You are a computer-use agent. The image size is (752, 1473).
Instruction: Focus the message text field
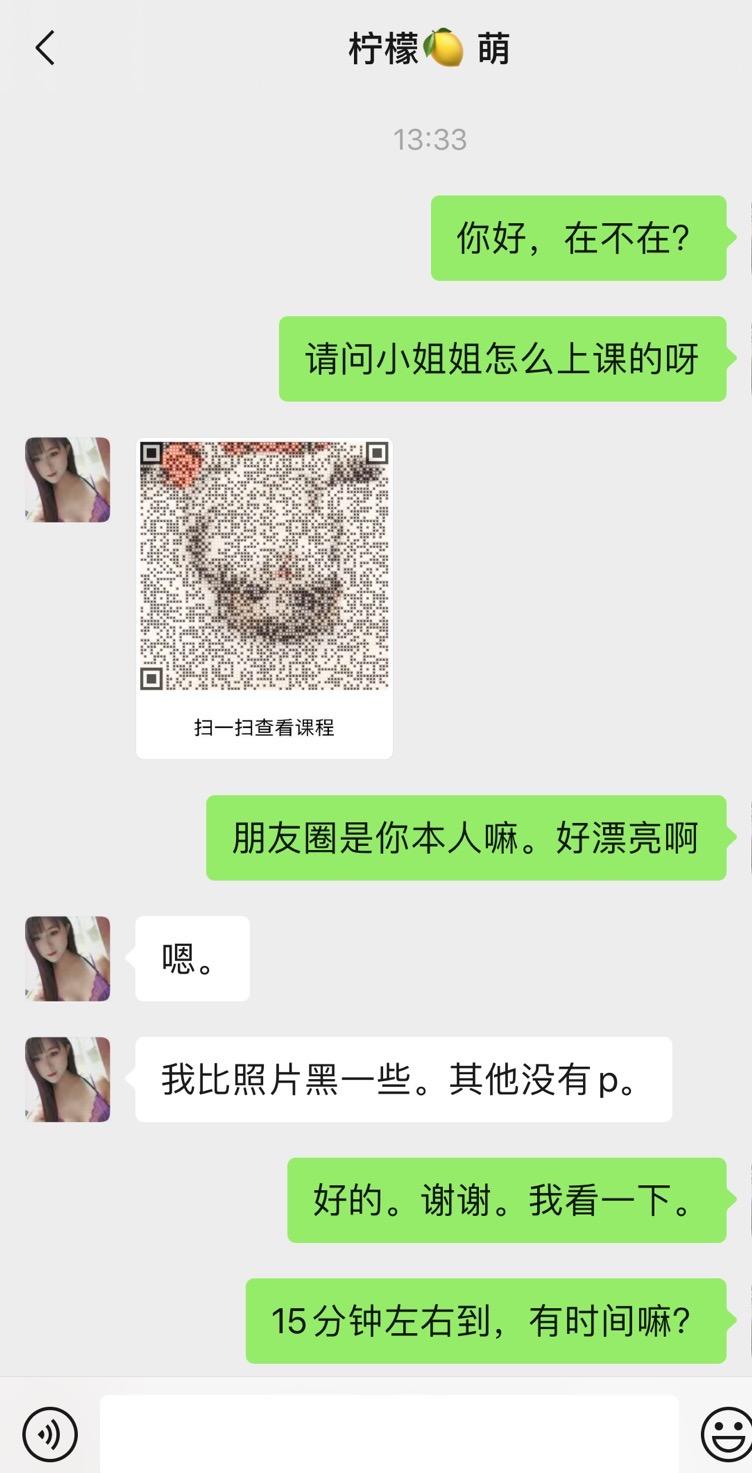388,1433
